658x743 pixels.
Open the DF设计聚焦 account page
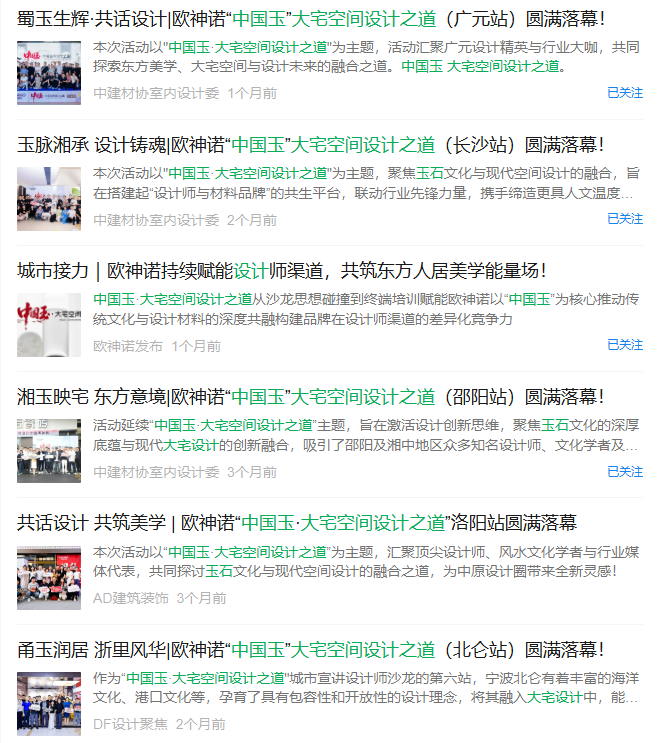click(x=130, y=724)
